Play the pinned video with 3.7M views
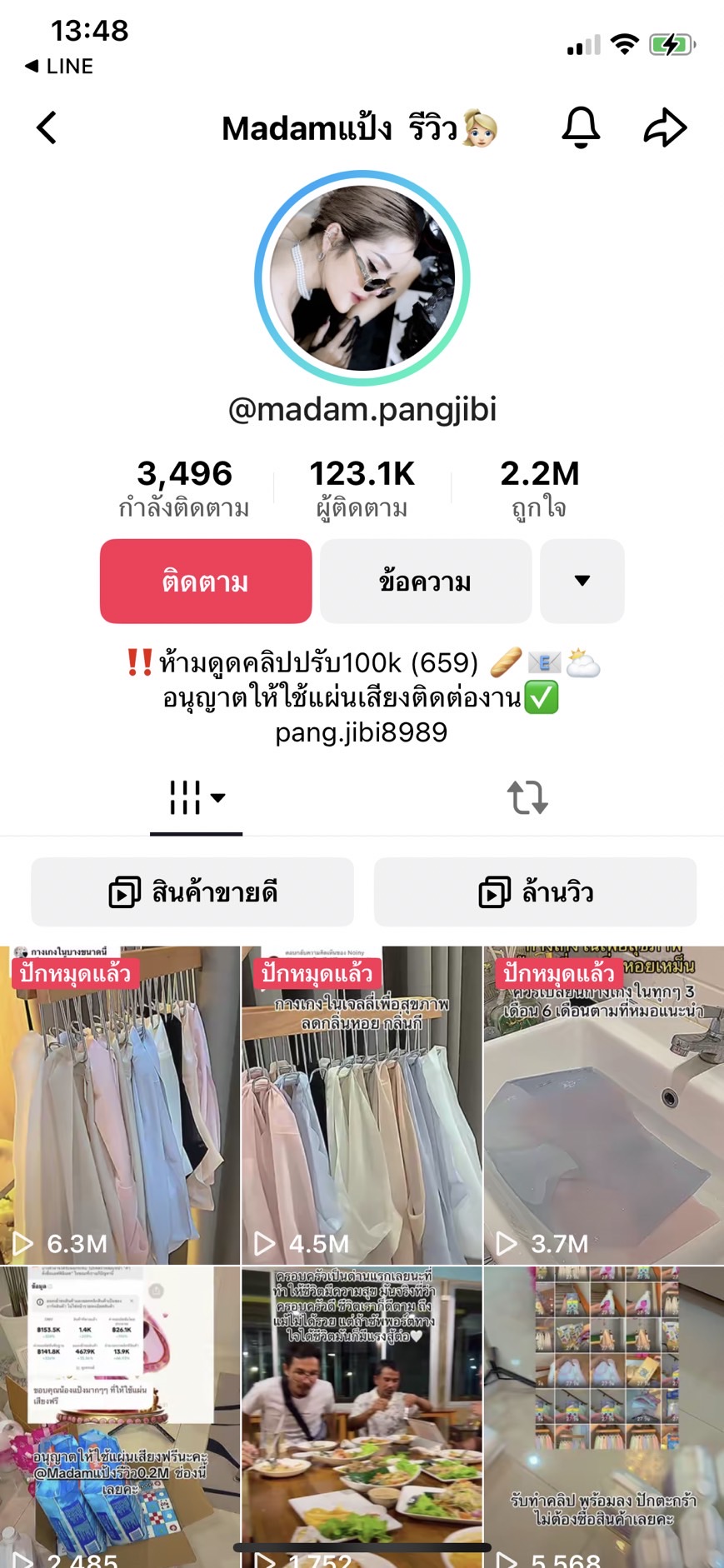724x1568 pixels. coord(604,1106)
